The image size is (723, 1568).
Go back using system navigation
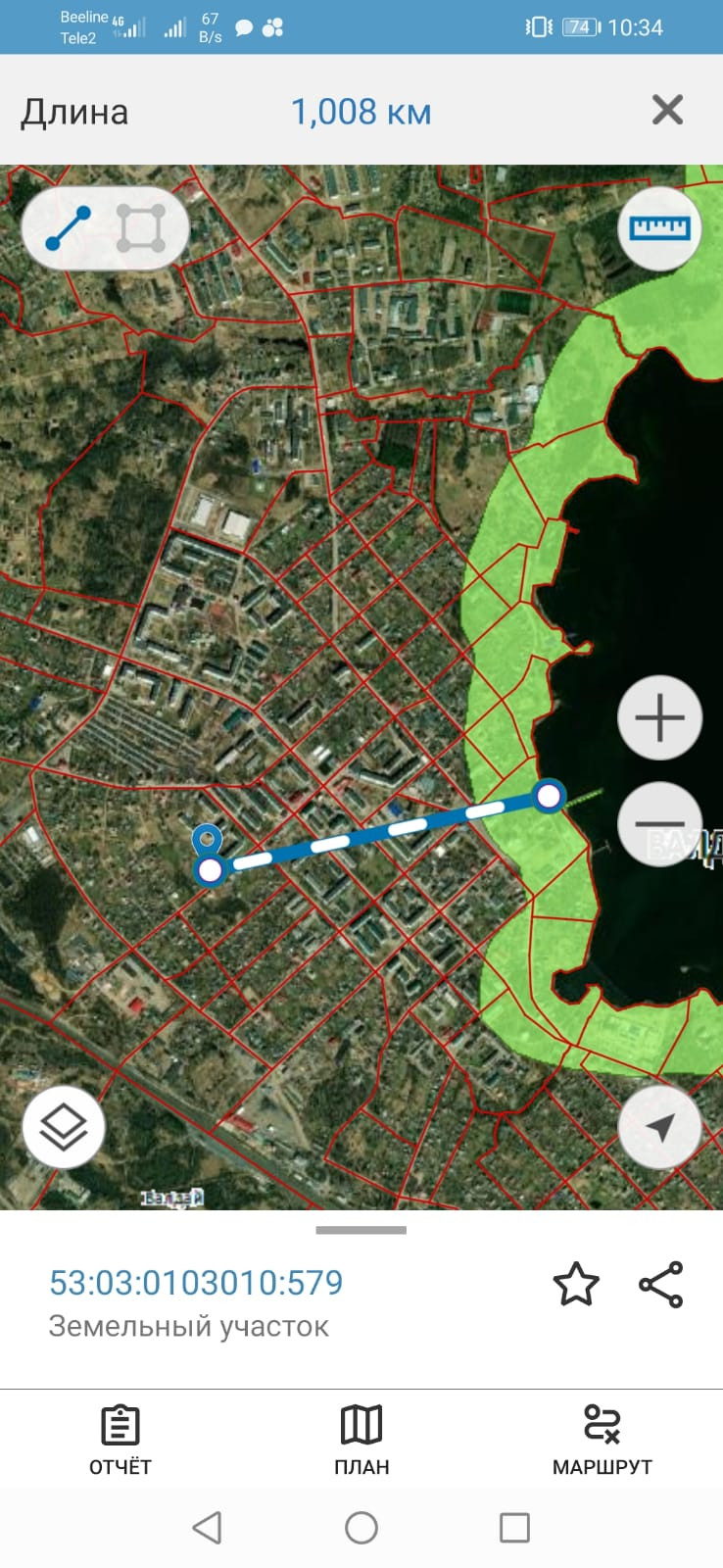[x=207, y=1527]
